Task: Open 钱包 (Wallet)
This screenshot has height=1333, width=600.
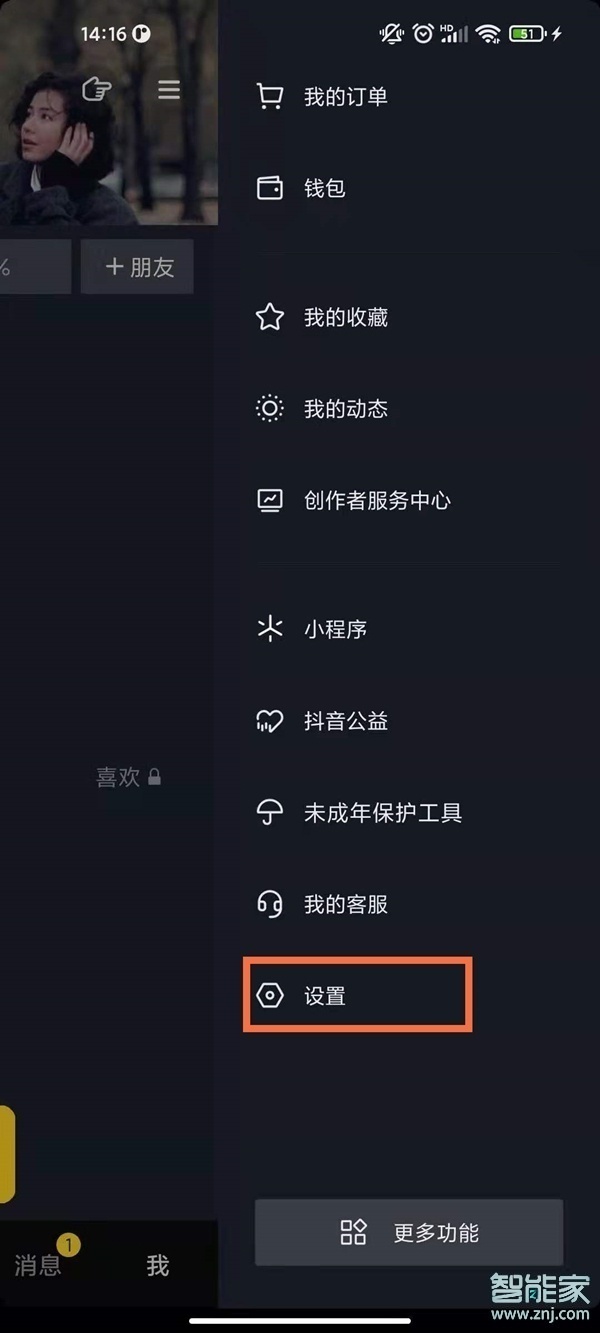Action: click(324, 188)
